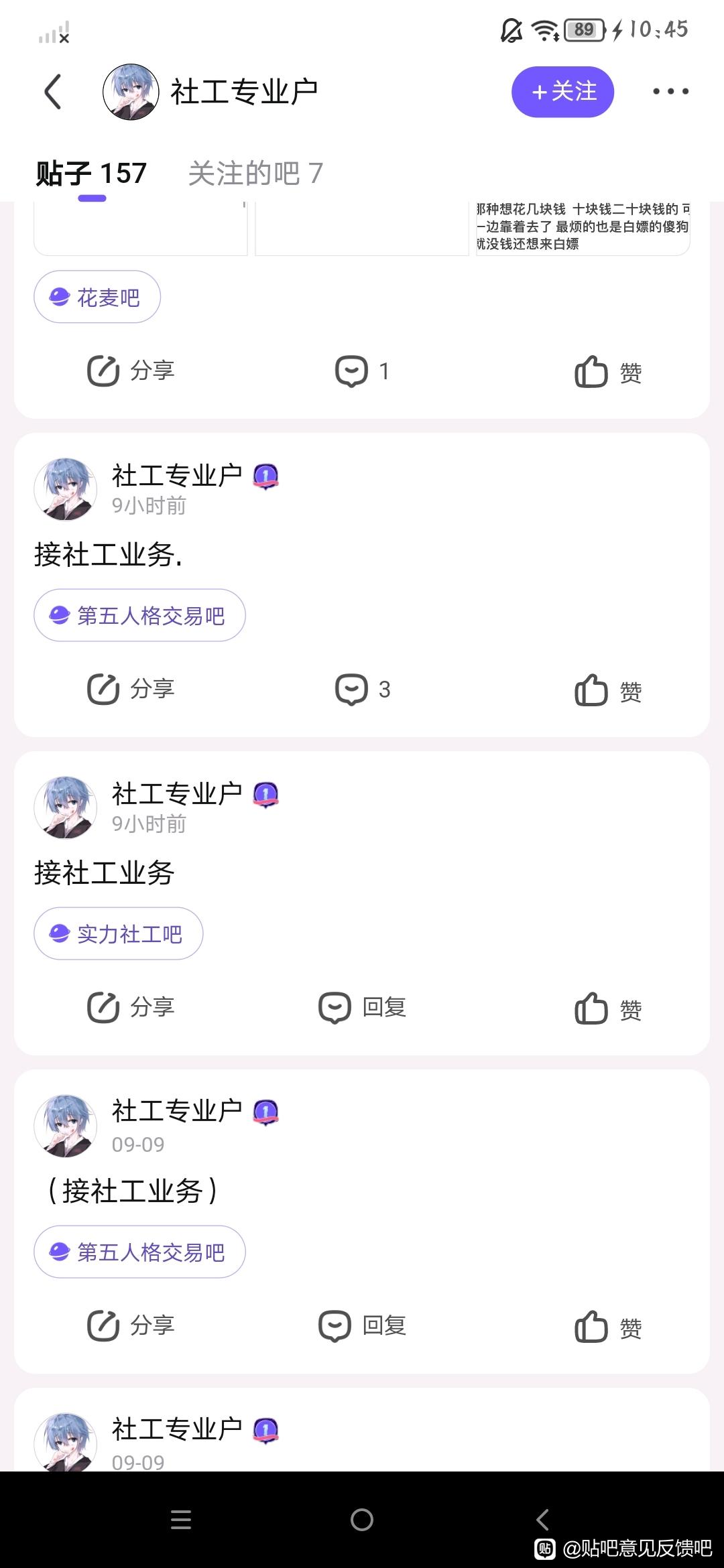The image size is (724, 1568).
Task: Like the 花麦吧 post
Action: (x=608, y=373)
